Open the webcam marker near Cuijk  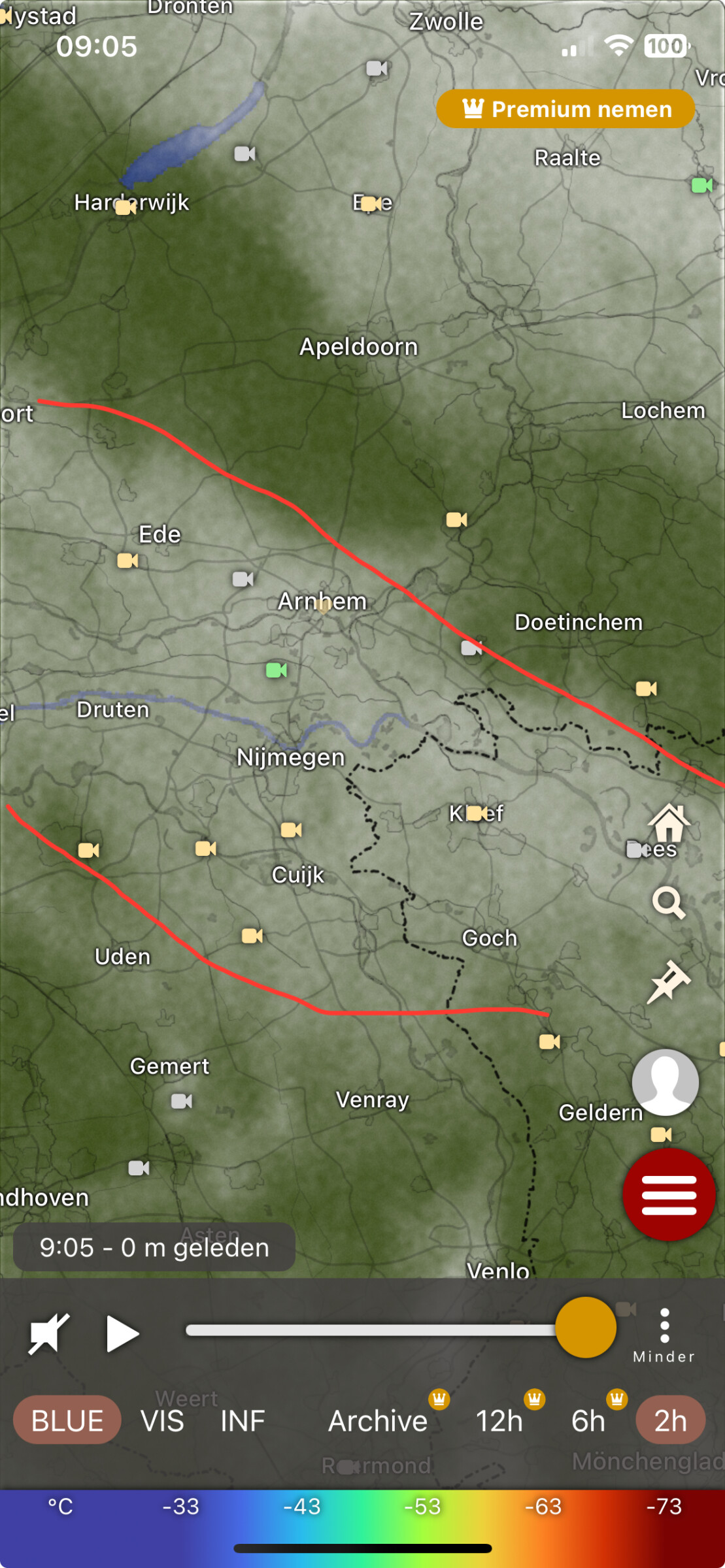[291, 830]
